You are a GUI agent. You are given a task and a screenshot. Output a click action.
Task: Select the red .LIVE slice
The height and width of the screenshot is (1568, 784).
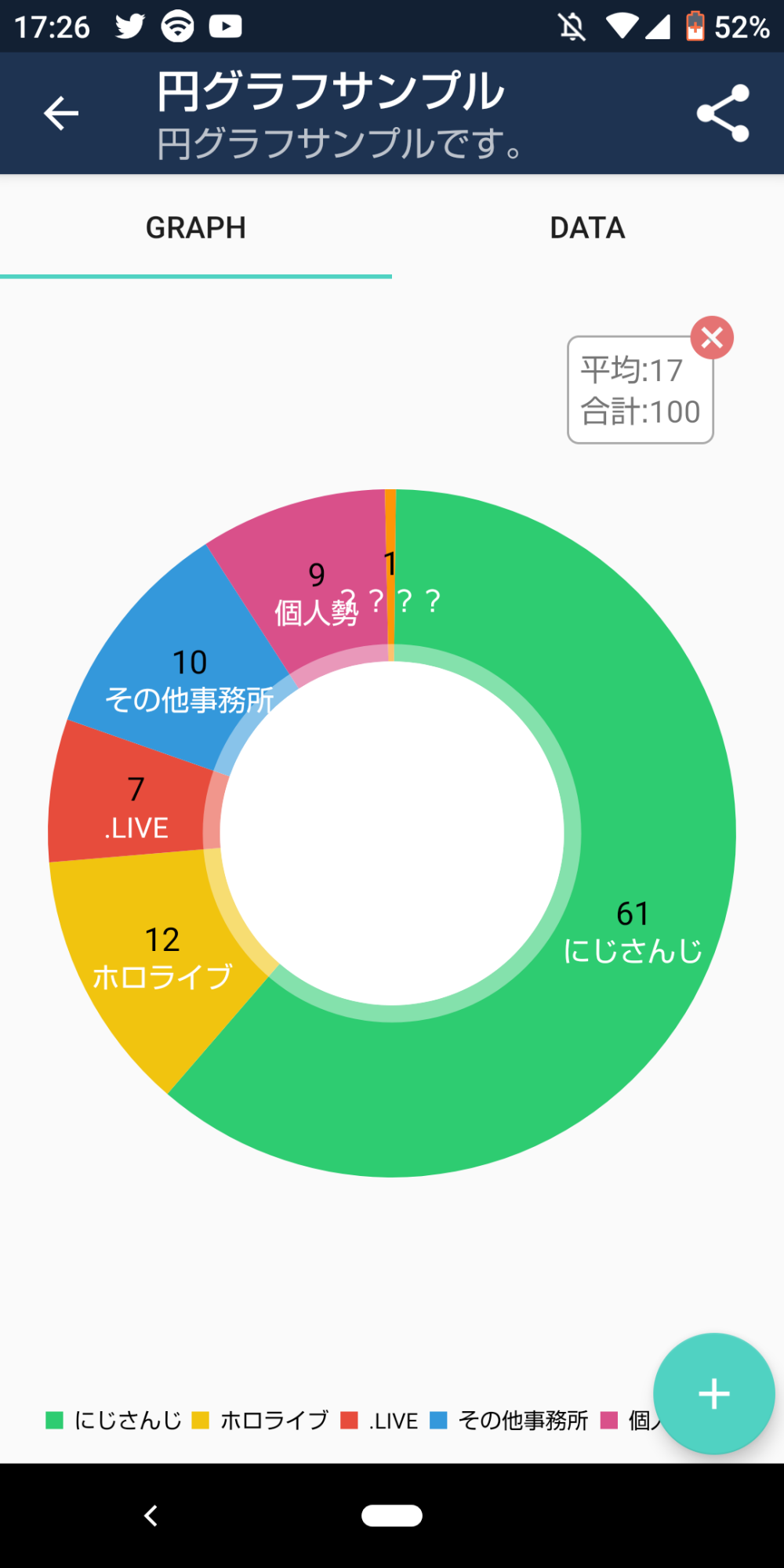[x=133, y=808]
